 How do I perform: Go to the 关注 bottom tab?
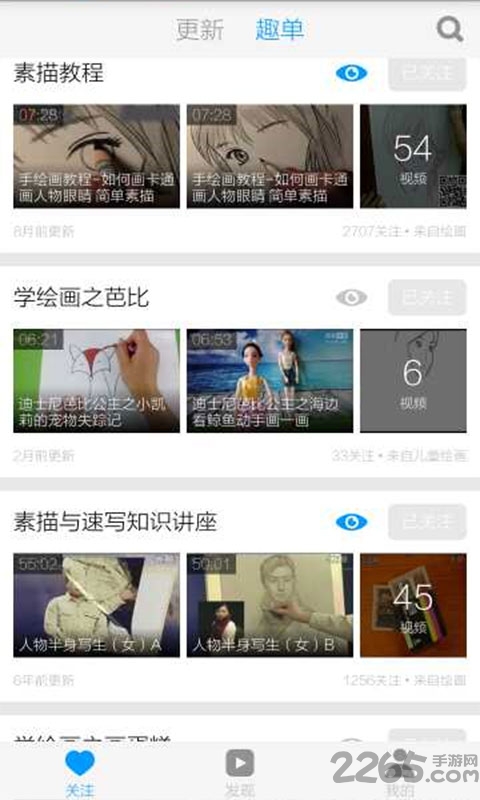80,773
